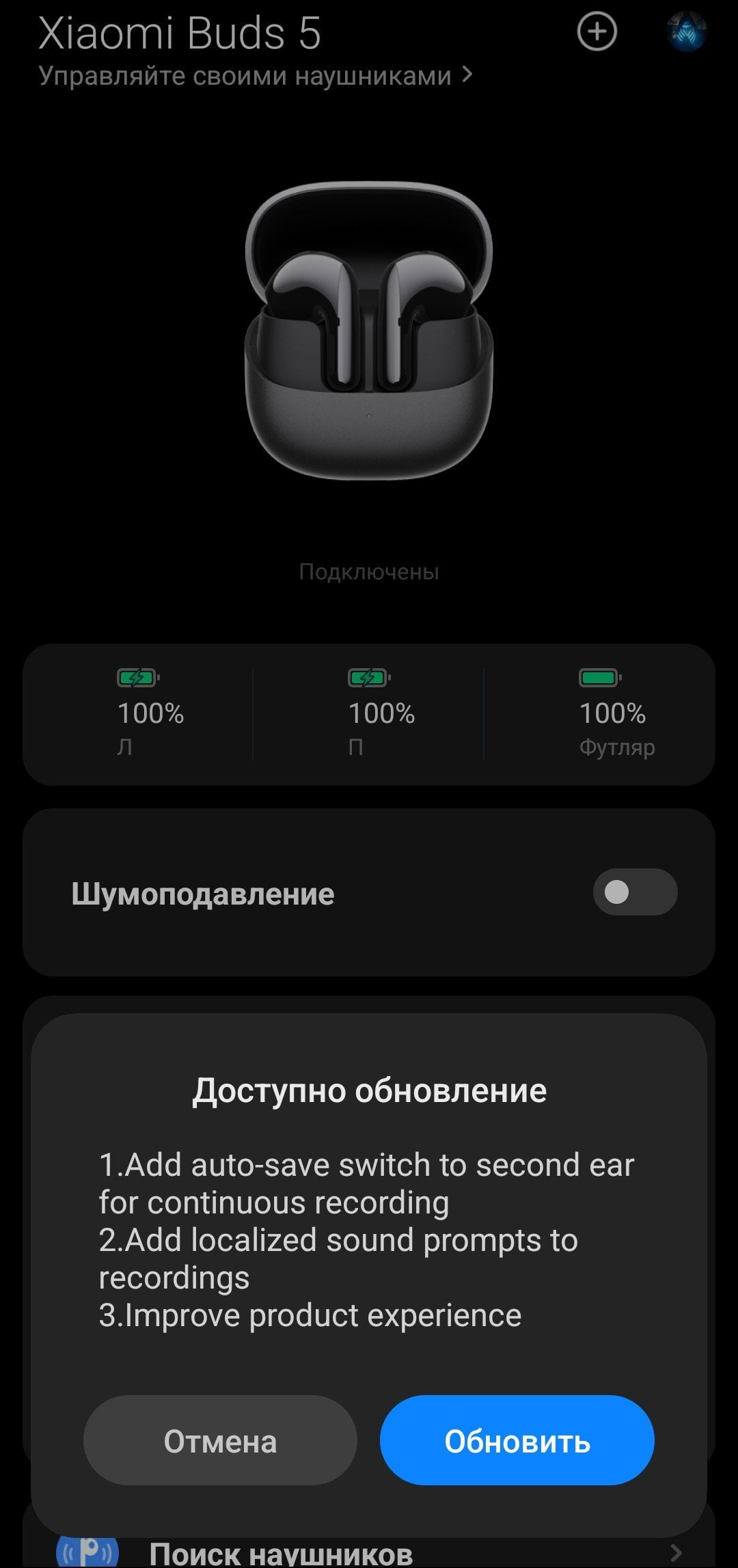The height and width of the screenshot is (1568, 738).
Task: Add a new device with plus icon
Action: pyautogui.click(x=597, y=31)
